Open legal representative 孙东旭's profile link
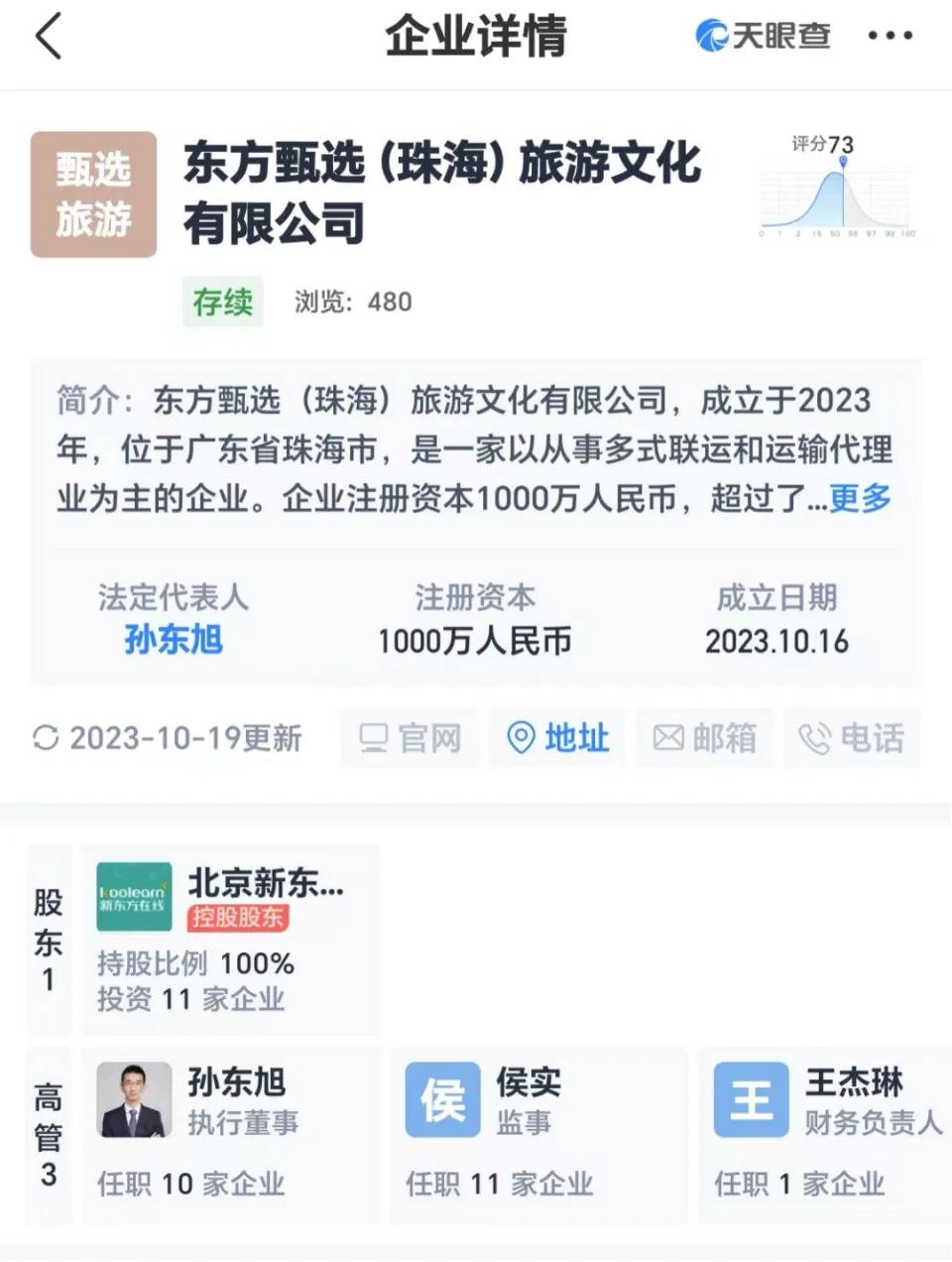Image resolution: width=952 pixels, height=1262 pixels. coord(174,640)
